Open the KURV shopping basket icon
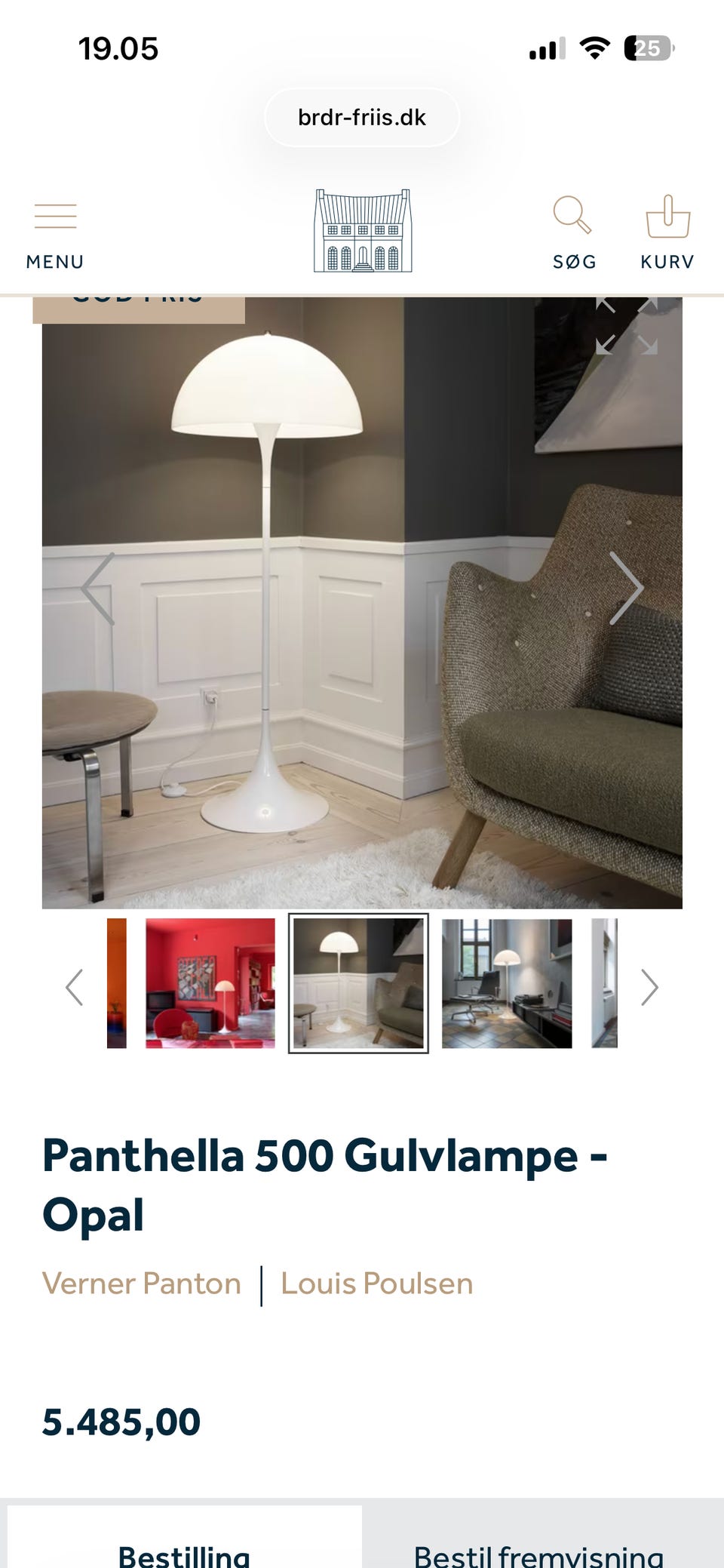 coord(667,219)
